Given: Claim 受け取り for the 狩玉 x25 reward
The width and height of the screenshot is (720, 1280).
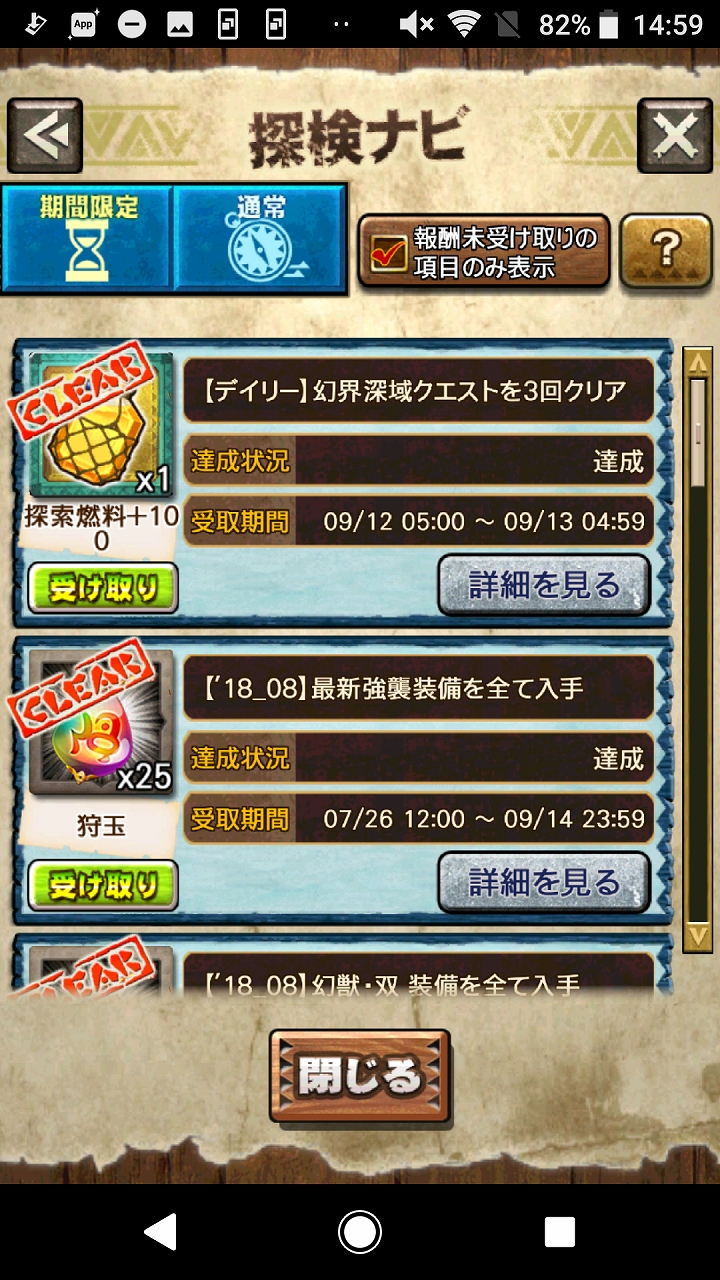Looking at the screenshot, I should point(103,885).
